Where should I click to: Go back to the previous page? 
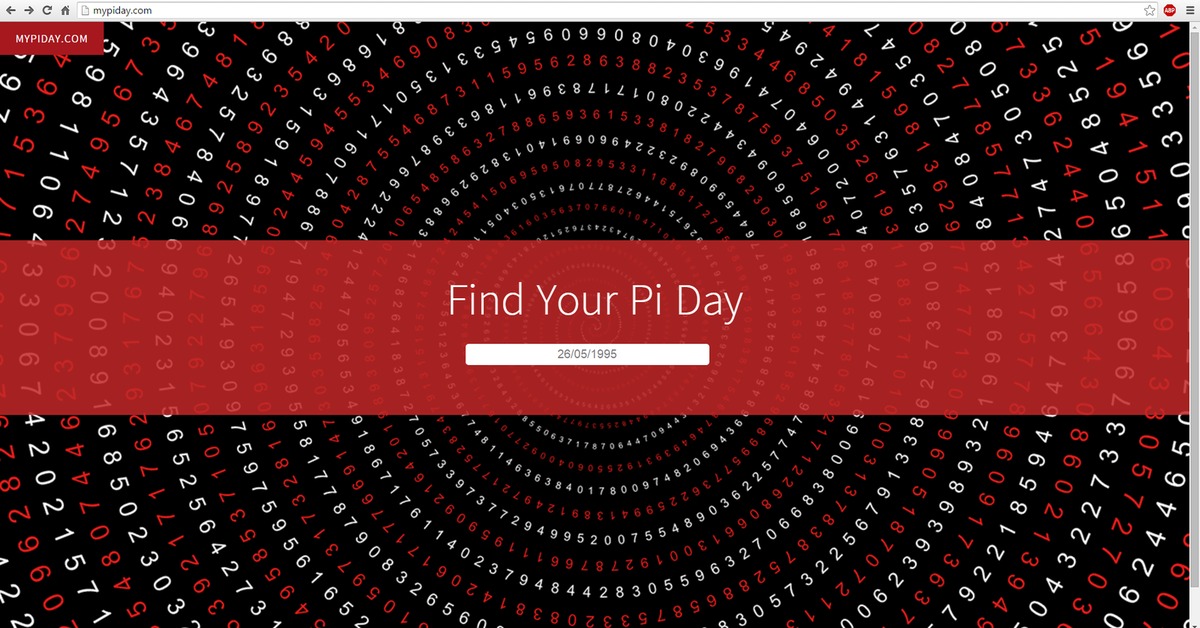[9, 9]
